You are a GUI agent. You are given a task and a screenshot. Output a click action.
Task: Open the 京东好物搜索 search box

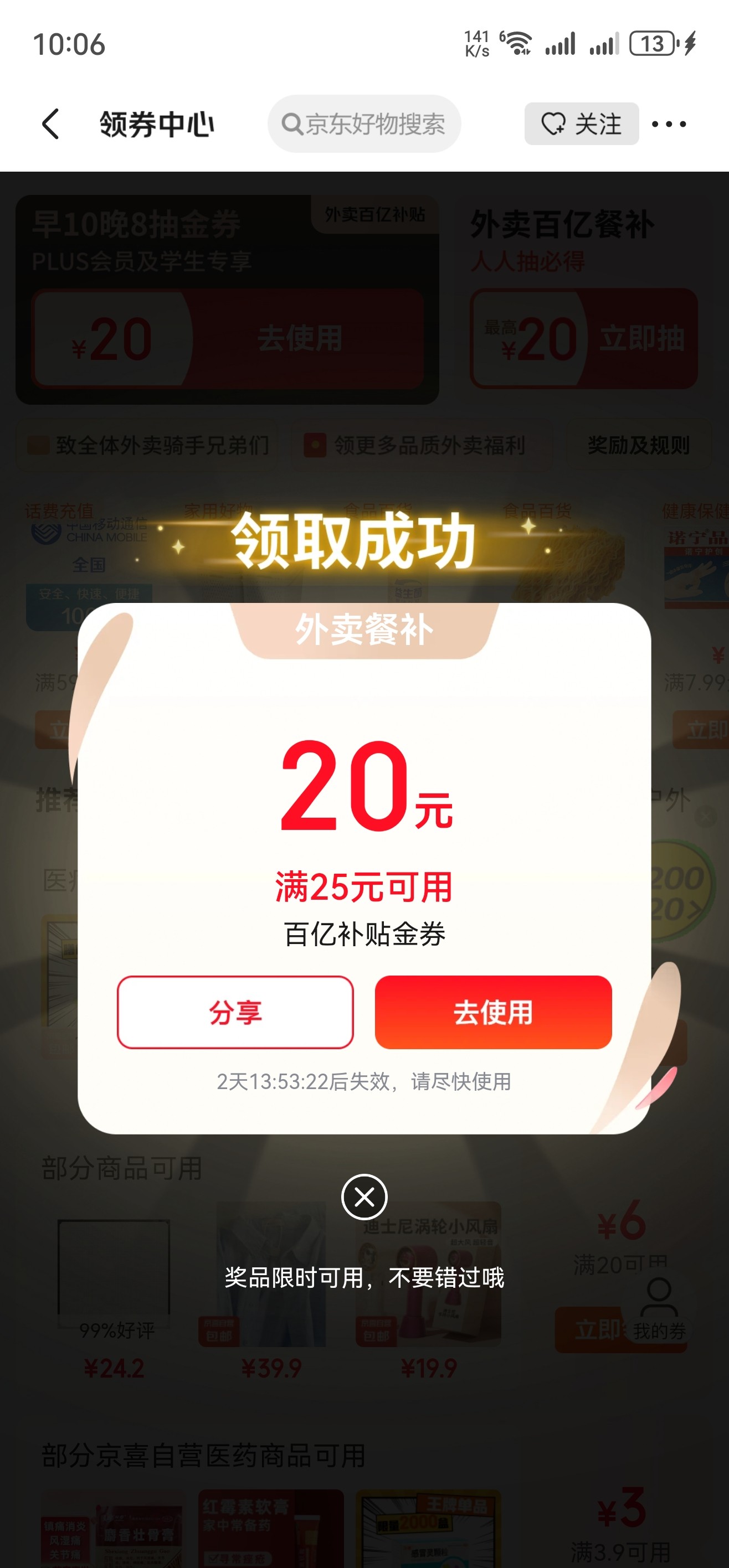pyautogui.click(x=364, y=124)
